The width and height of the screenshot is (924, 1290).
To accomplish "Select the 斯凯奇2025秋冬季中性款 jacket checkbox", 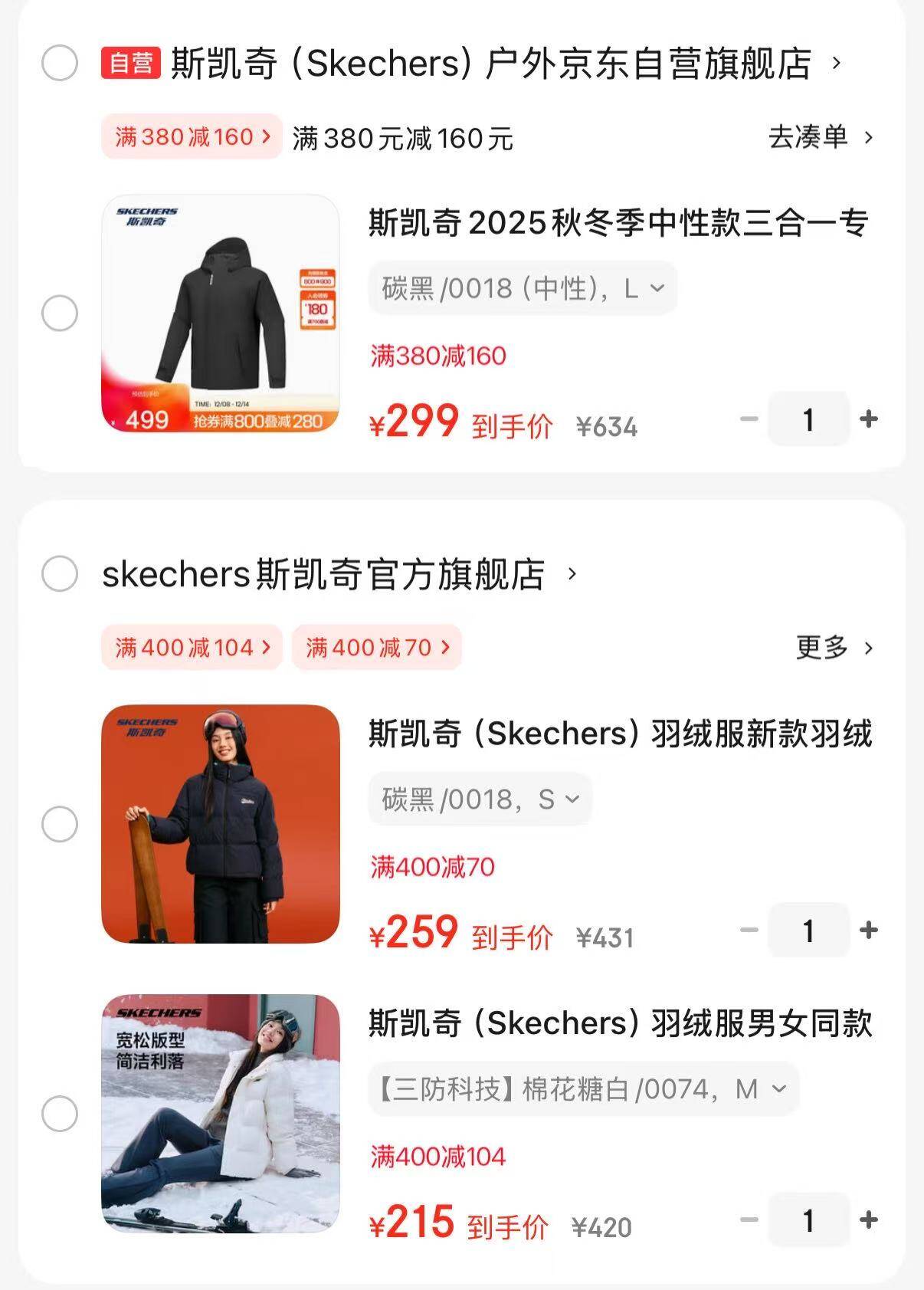I will 60,313.
